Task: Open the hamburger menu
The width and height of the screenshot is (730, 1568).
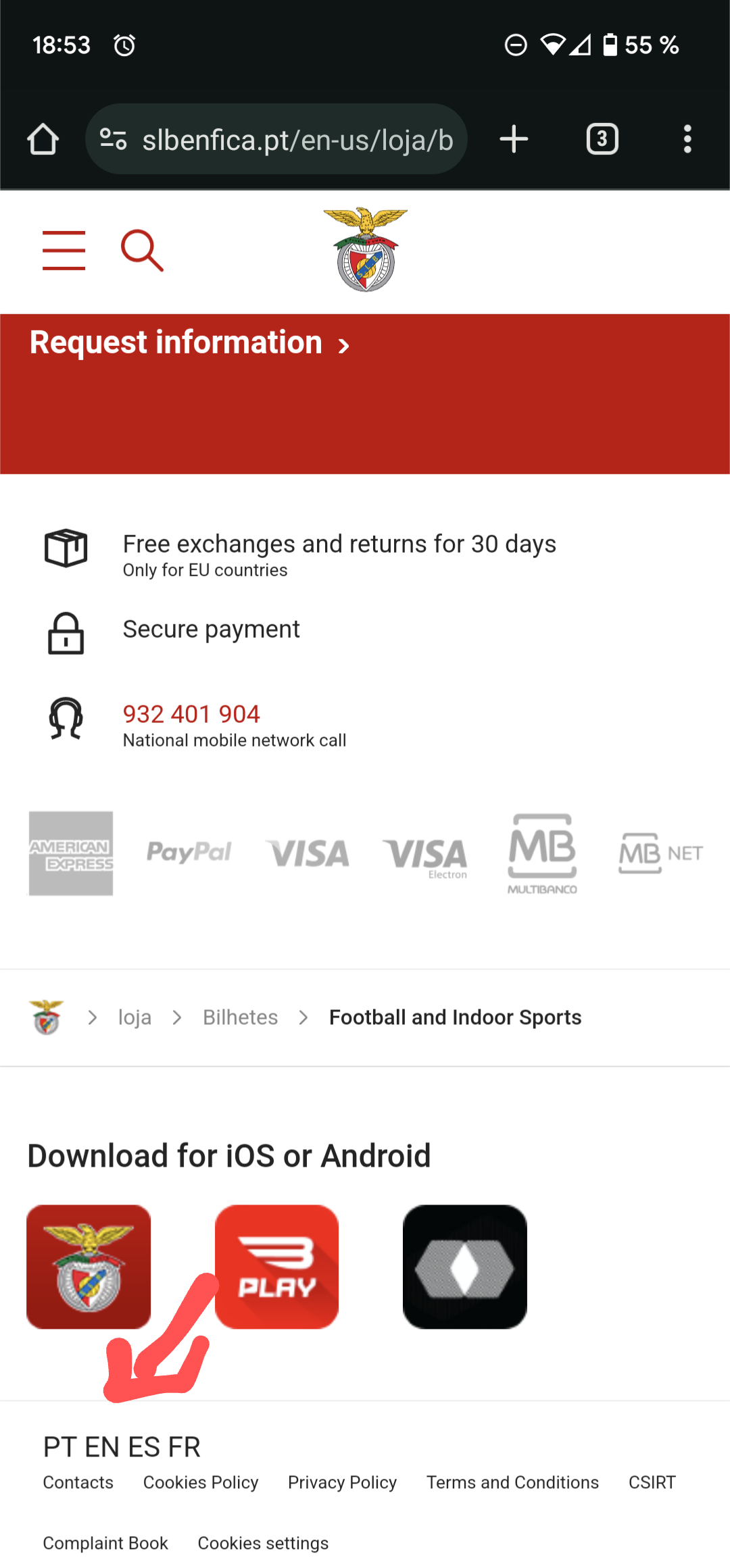Action: click(x=64, y=251)
